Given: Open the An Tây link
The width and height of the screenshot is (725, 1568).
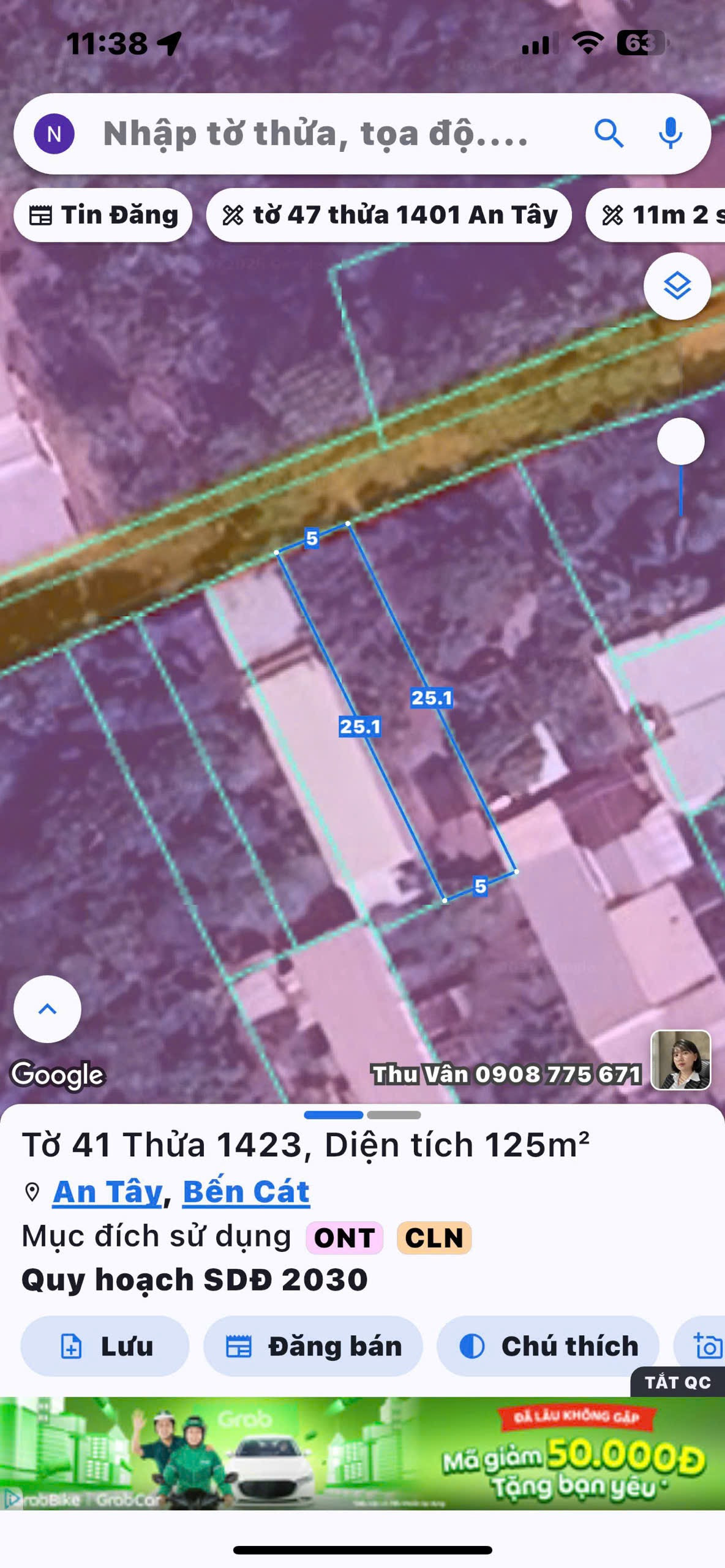Looking at the screenshot, I should (x=108, y=1192).
